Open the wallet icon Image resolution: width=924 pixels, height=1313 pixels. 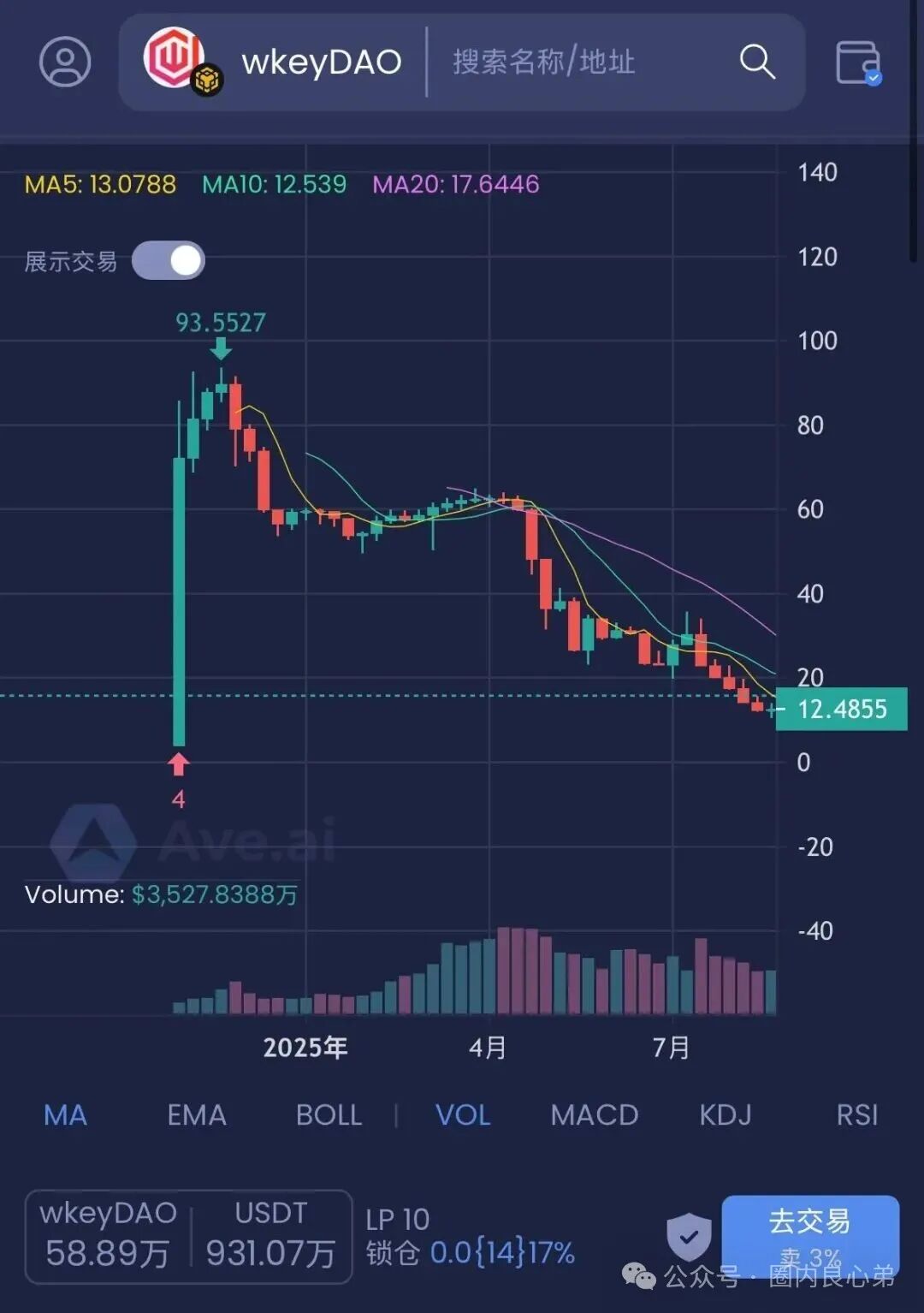click(857, 62)
